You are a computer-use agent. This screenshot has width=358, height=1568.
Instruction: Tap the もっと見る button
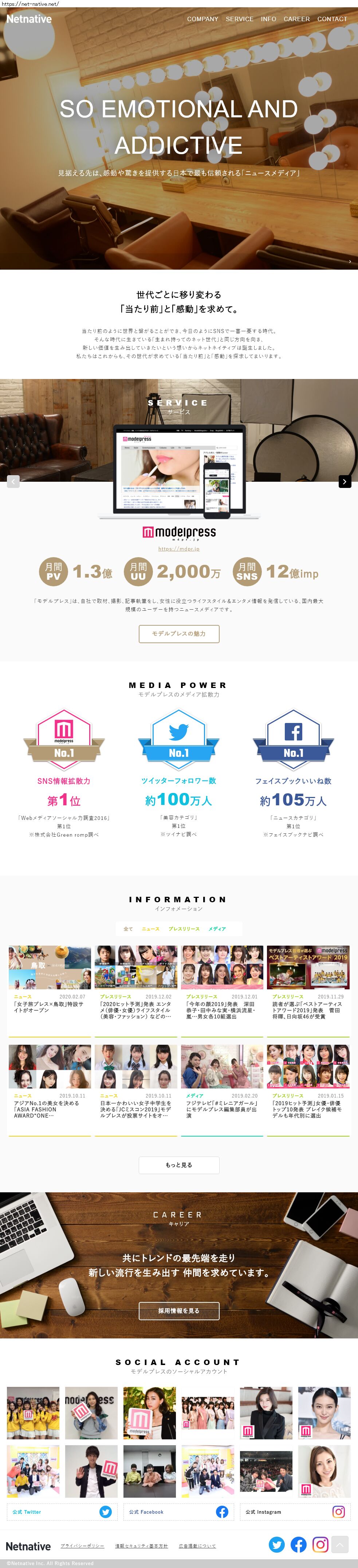coord(178,1165)
